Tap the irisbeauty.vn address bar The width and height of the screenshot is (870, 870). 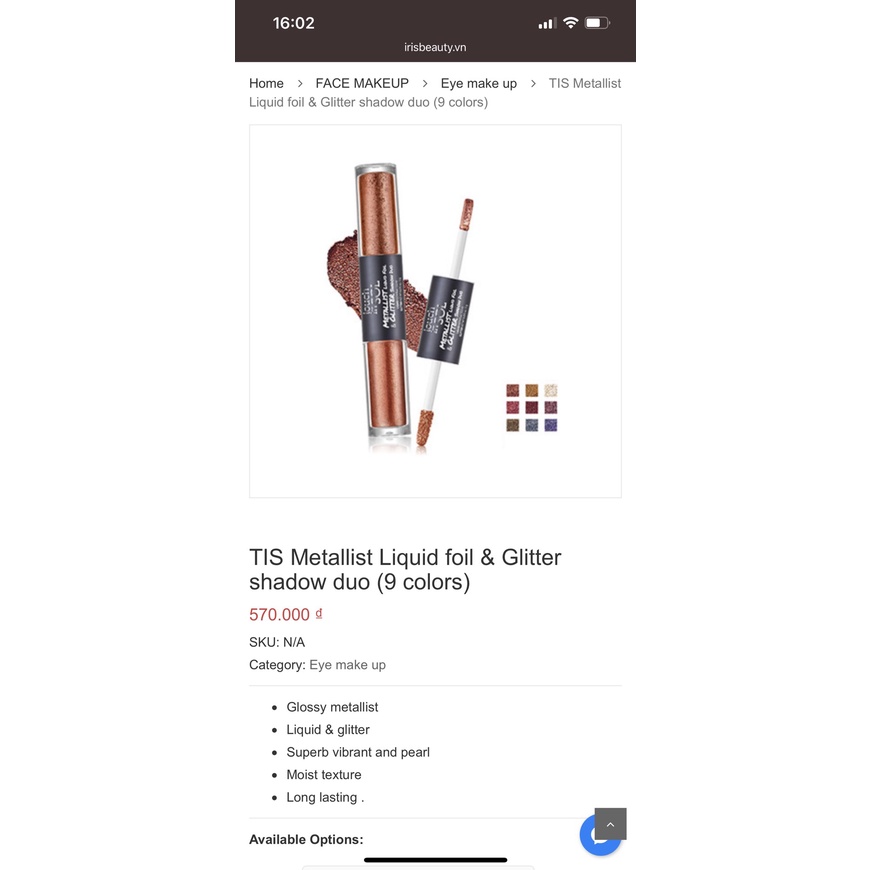435,47
